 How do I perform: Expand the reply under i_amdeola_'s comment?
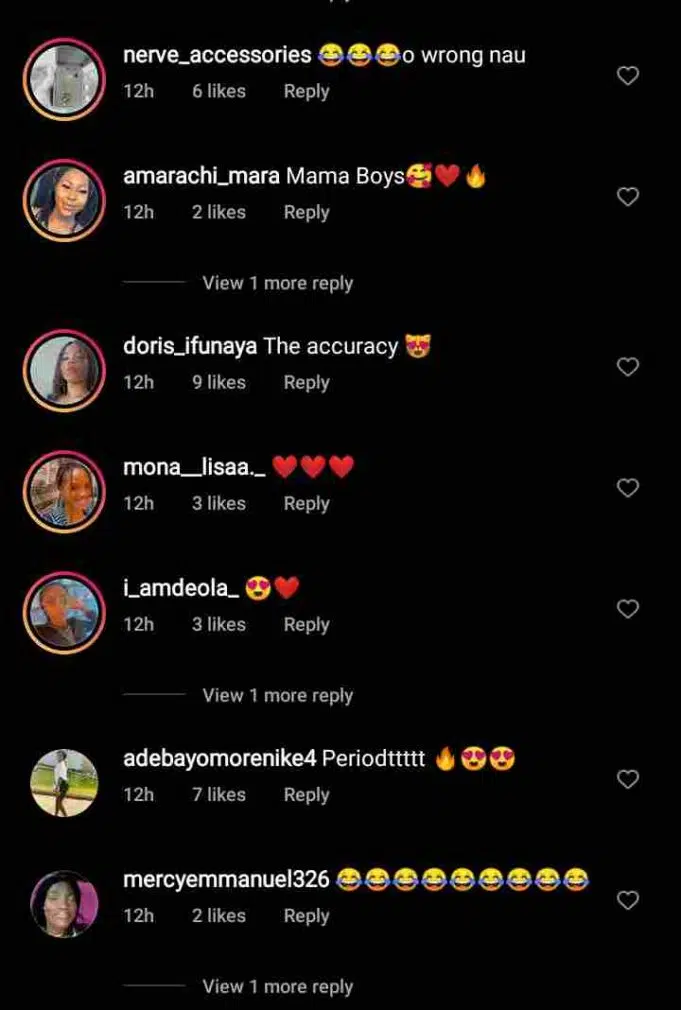click(x=277, y=695)
